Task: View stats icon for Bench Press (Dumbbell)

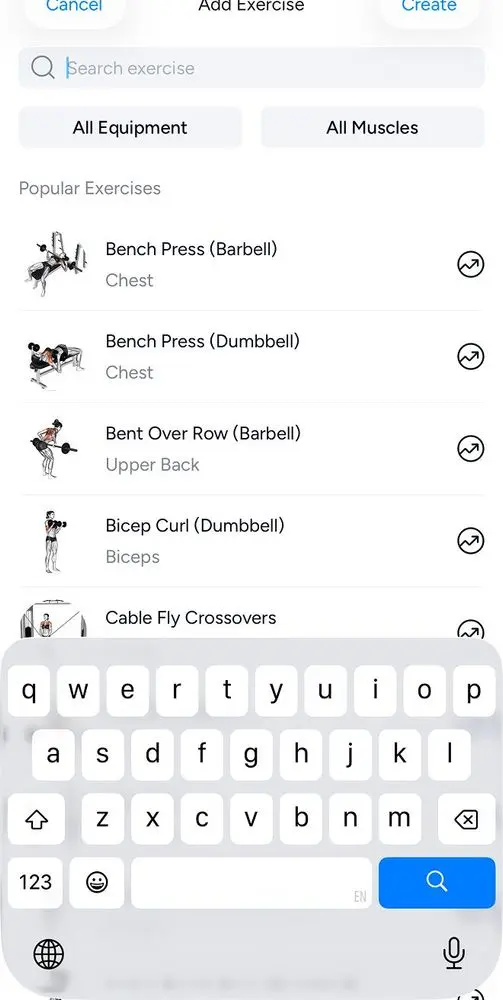Action: [470, 357]
